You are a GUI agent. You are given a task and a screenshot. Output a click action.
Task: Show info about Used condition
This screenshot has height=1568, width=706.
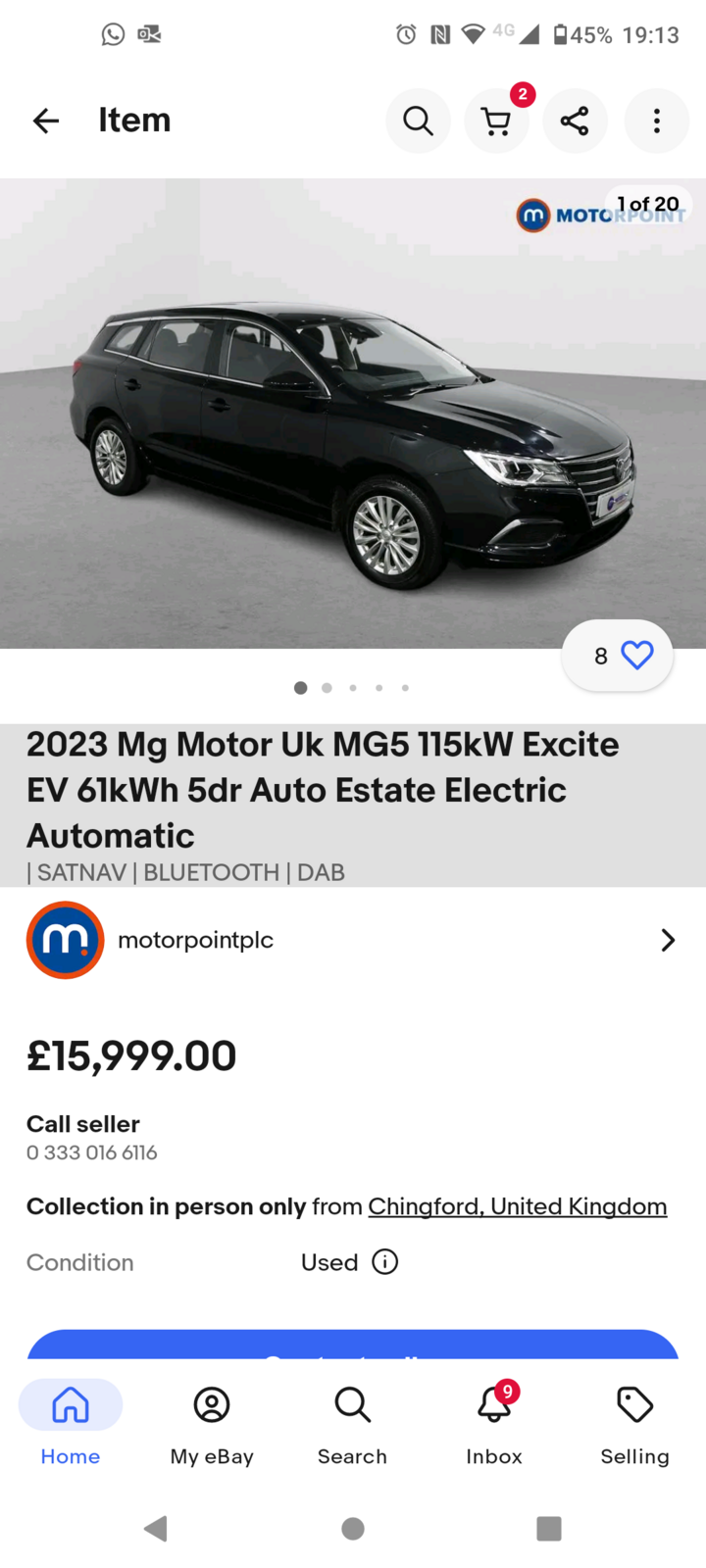(385, 1262)
